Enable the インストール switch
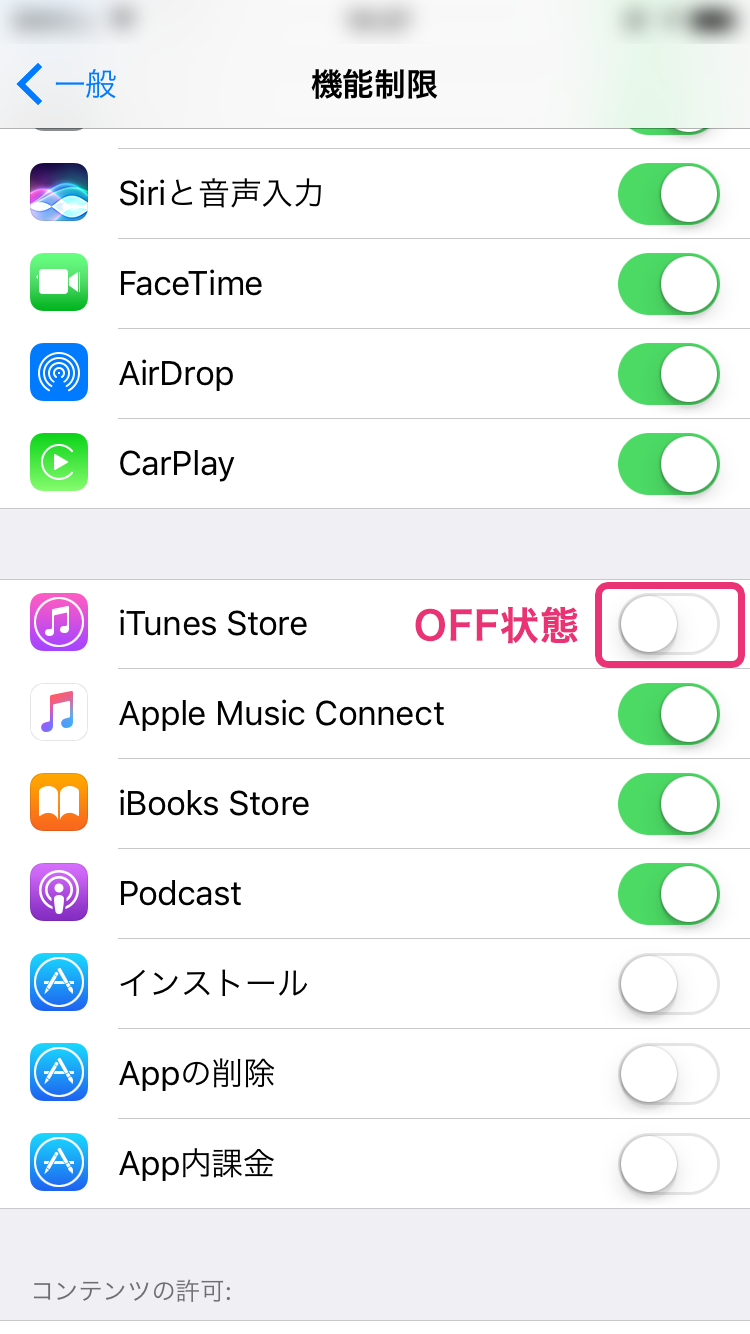 [668, 984]
